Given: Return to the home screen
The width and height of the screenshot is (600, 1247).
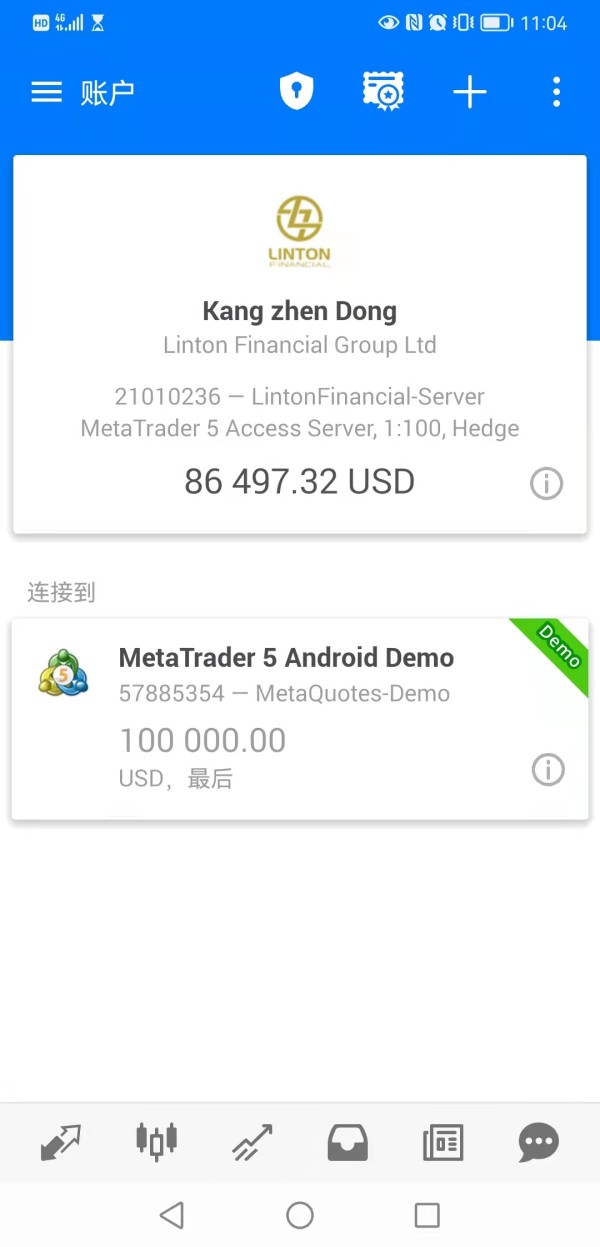Looking at the screenshot, I should click(300, 1215).
